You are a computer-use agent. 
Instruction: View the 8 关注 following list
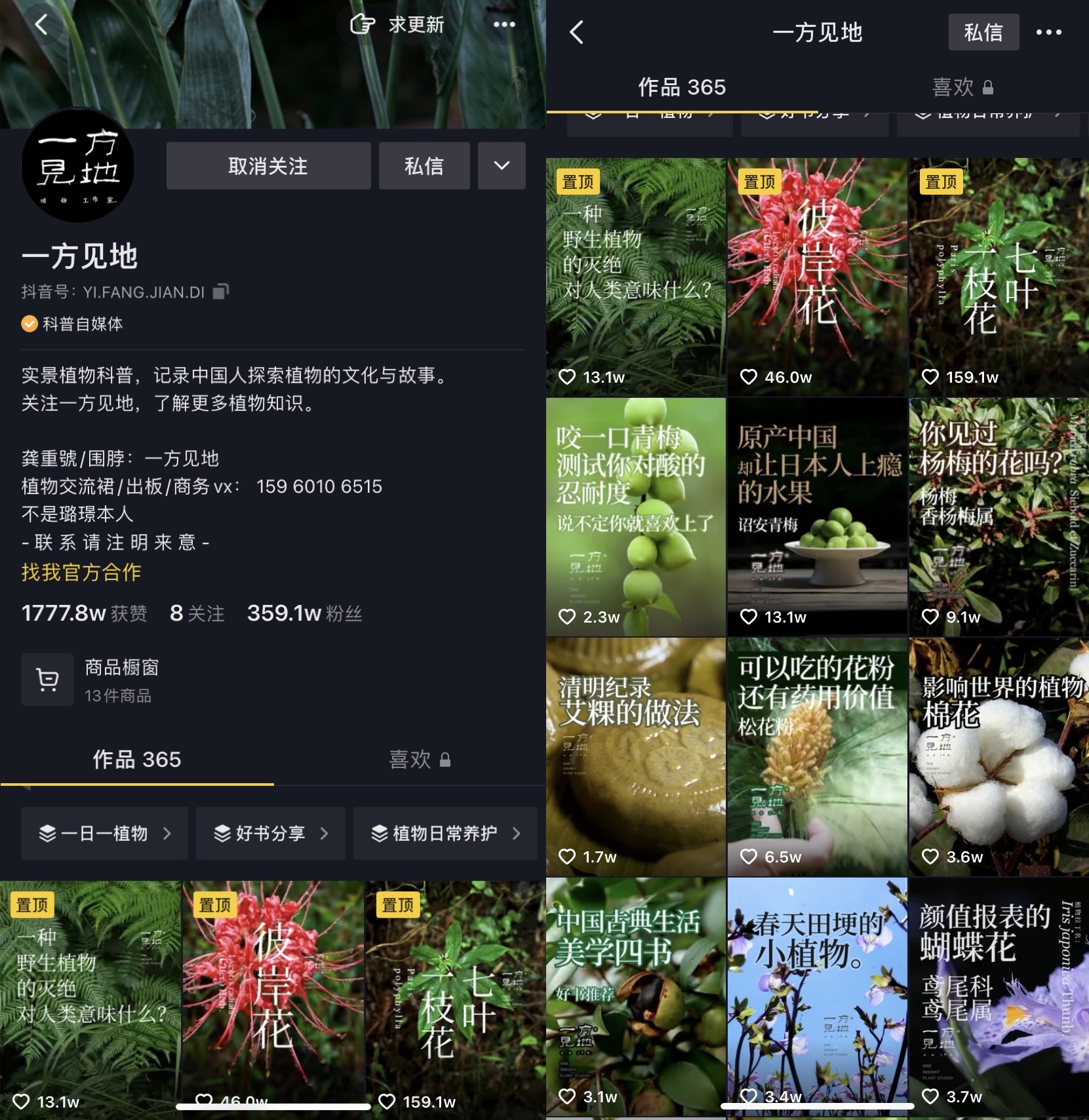click(x=197, y=613)
